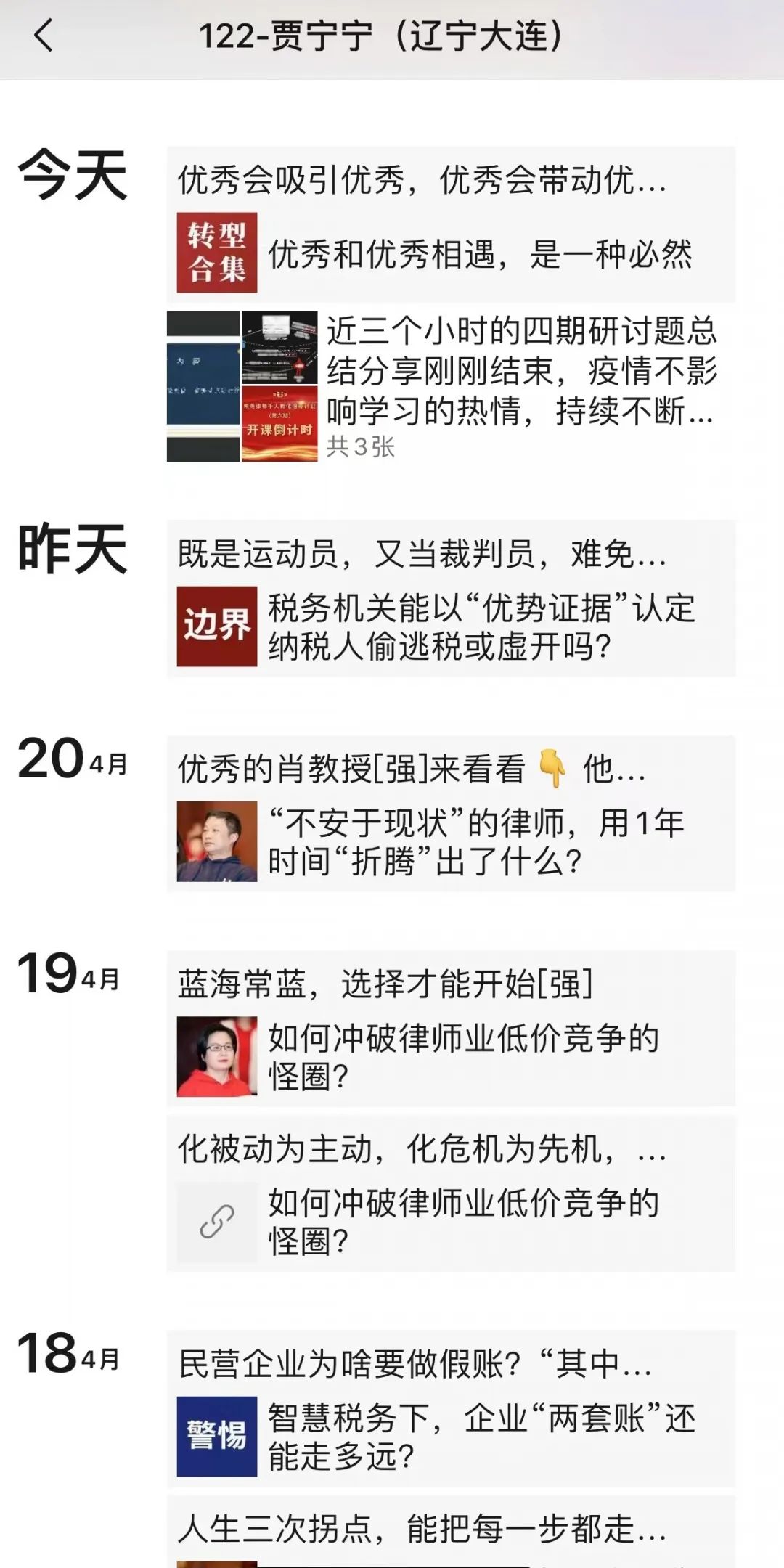Open the post '人生三次拐点'
This screenshot has height=1568, width=784.
450,1529
